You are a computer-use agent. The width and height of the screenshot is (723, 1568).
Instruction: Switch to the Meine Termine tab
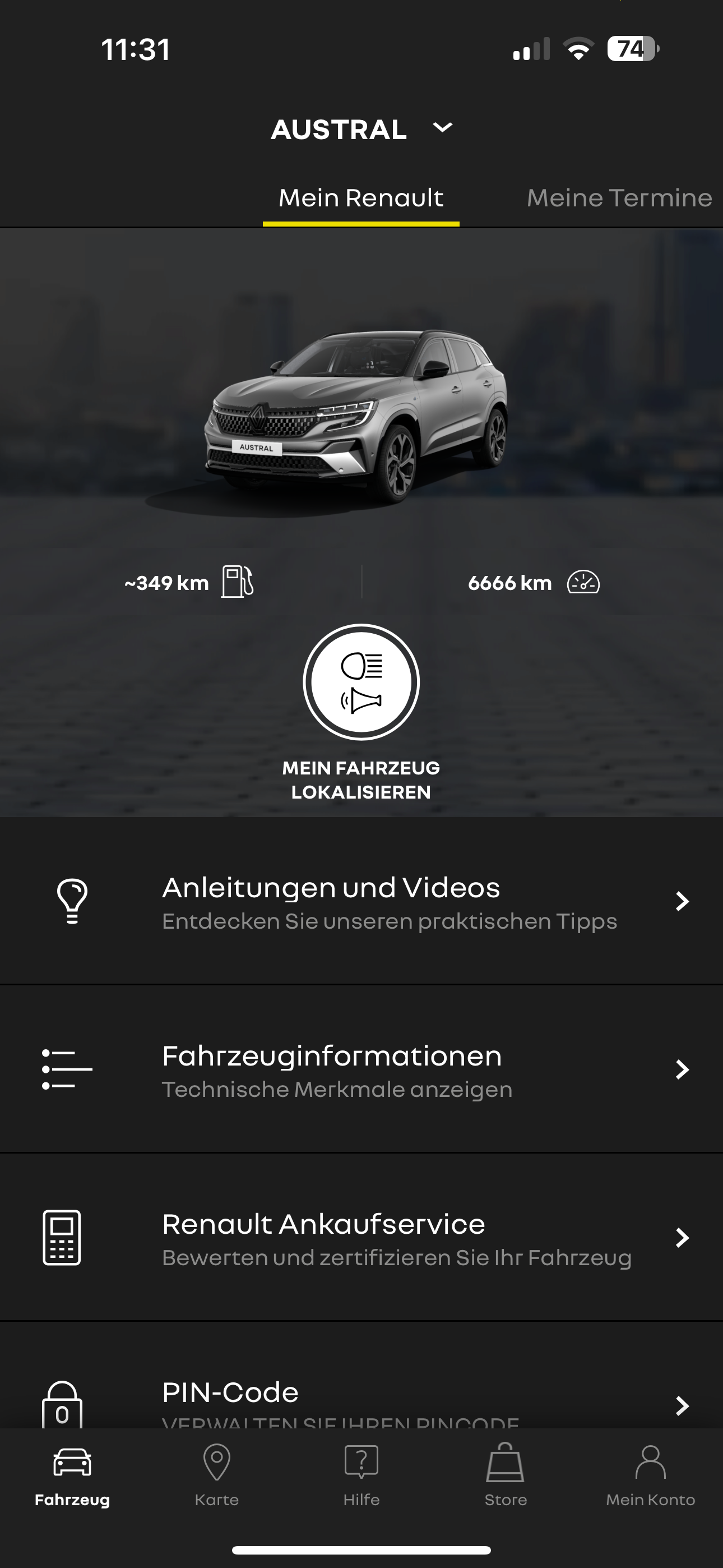pos(618,199)
